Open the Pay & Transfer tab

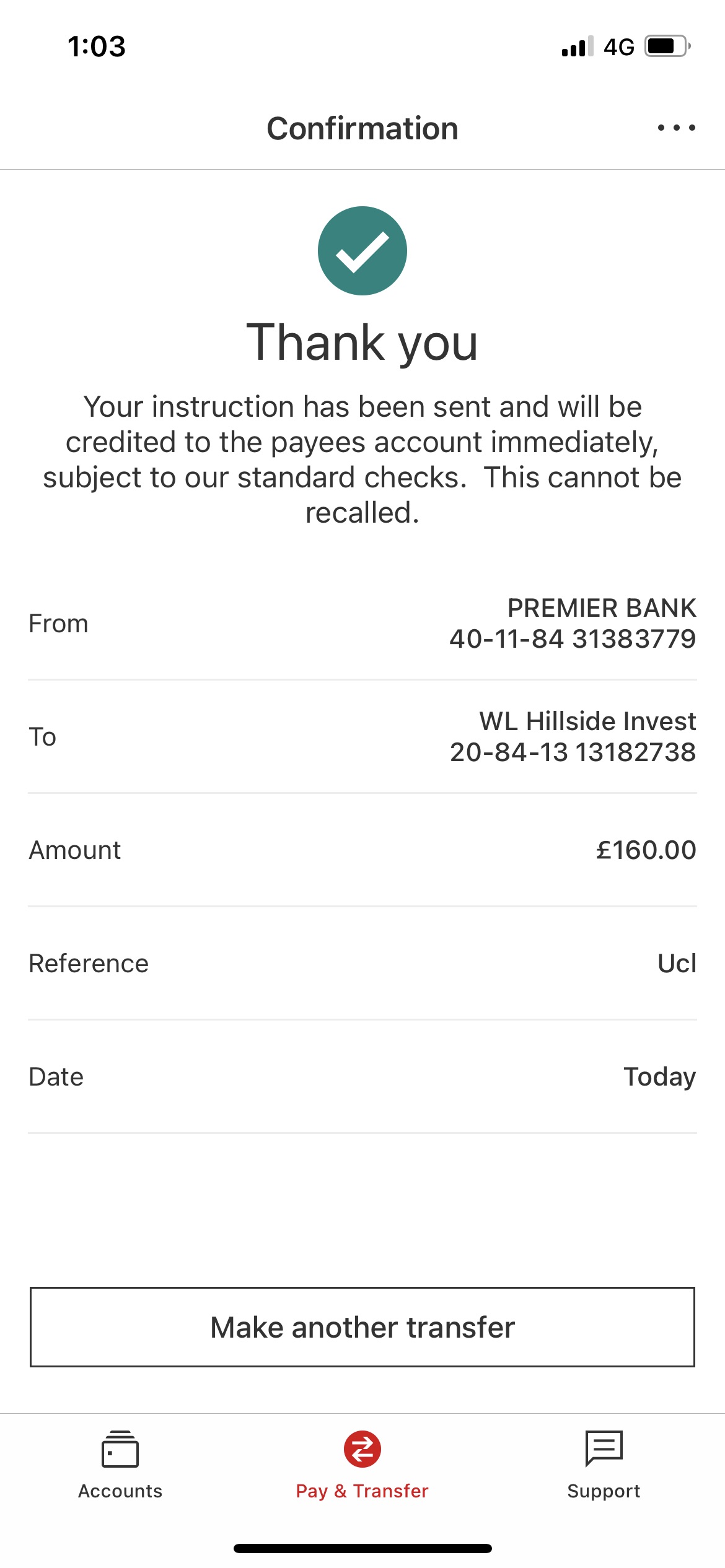(362, 1465)
